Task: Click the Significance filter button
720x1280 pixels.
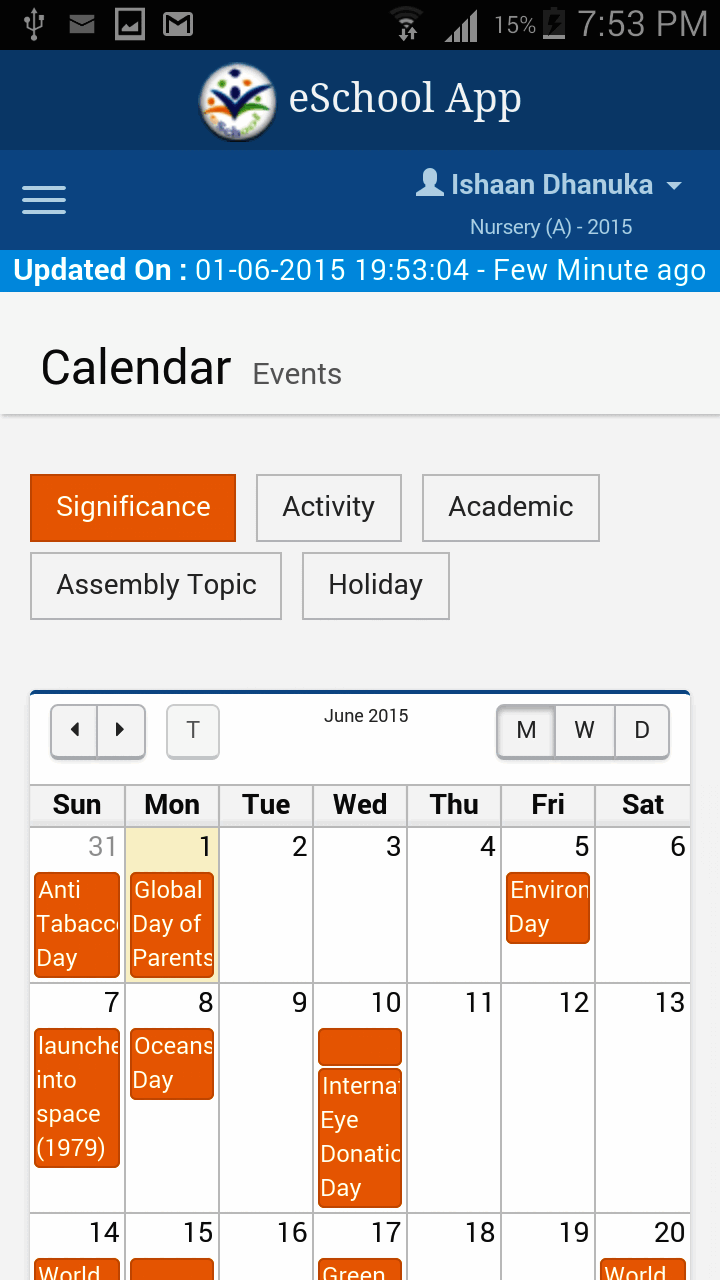Action: (x=132, y=507)
